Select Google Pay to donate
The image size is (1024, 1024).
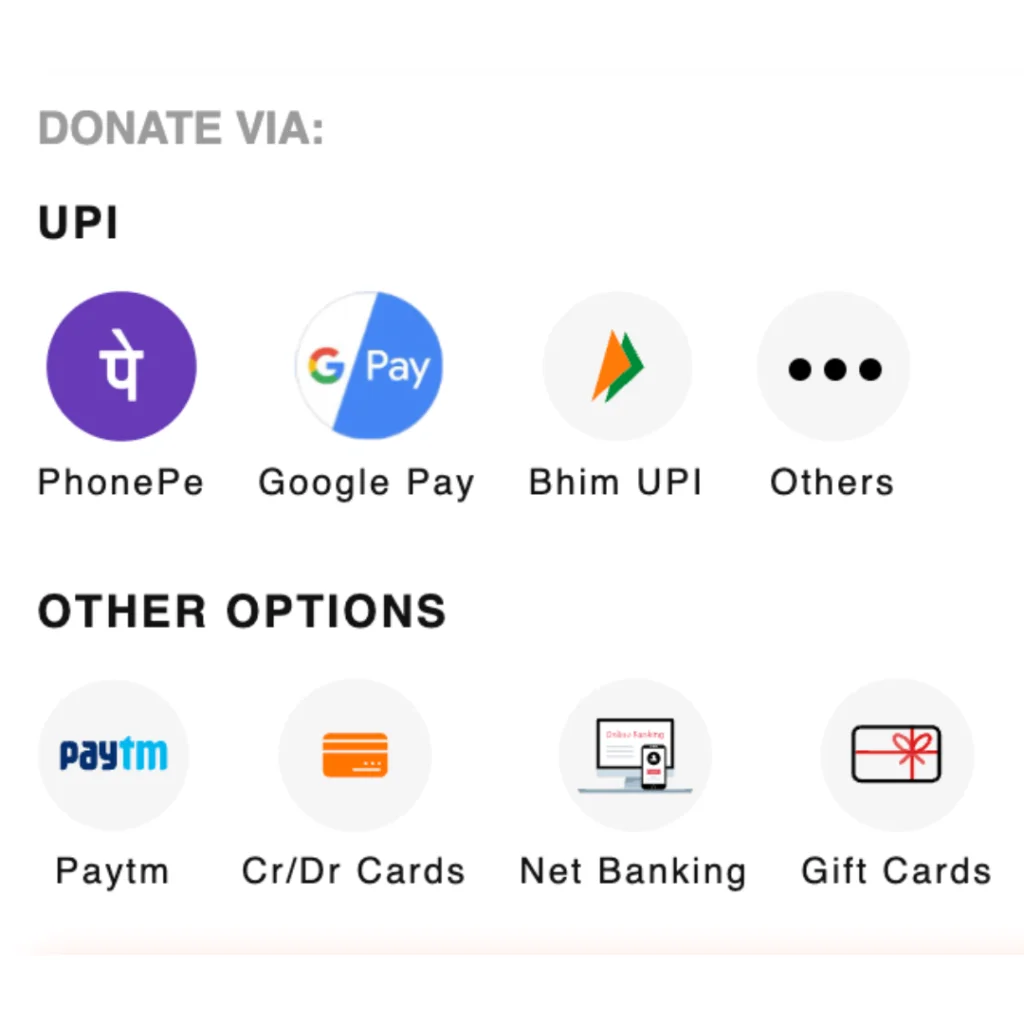coord(367,366)
